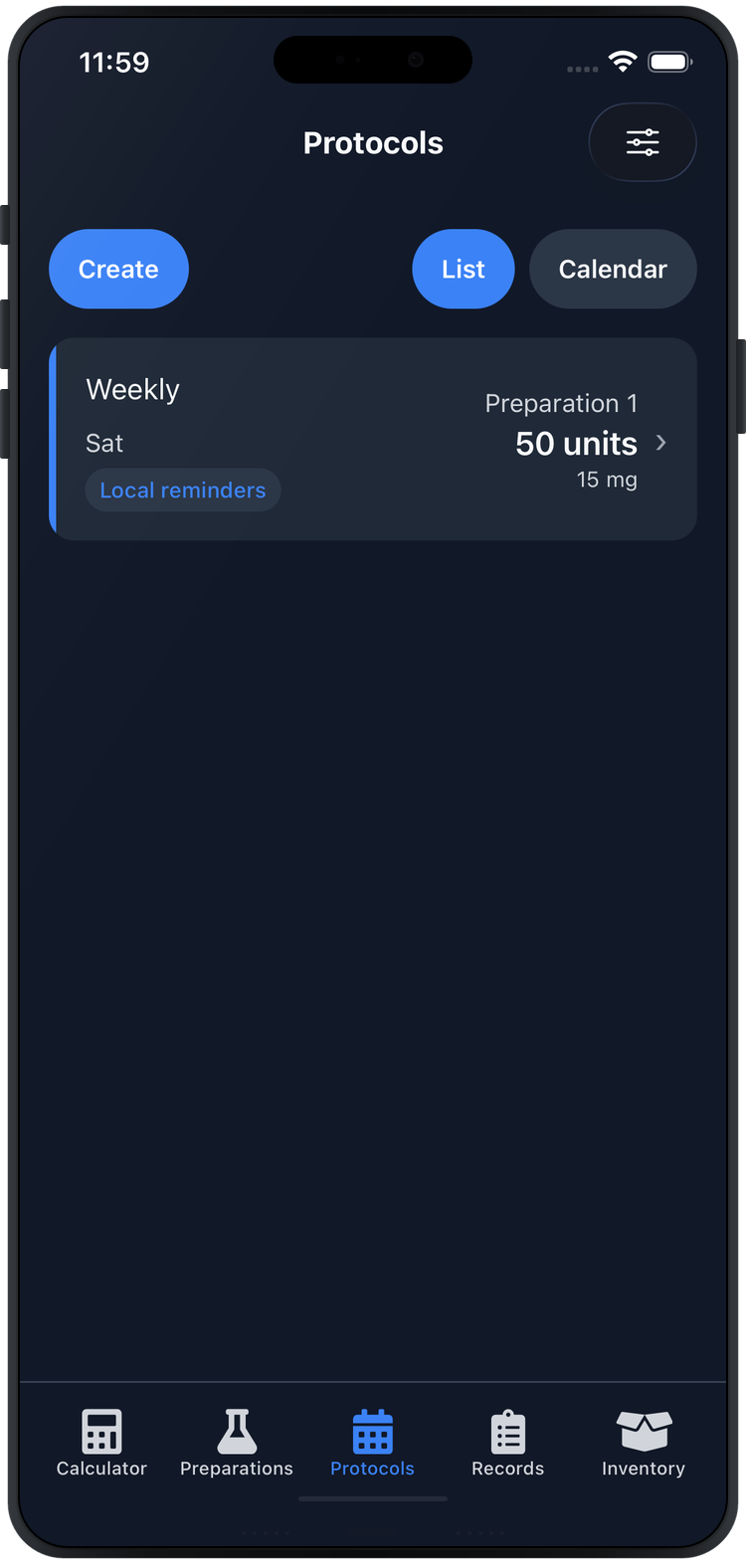Viewport: 746px width, 1568px height.
Task: Switch to List view
Action: [x=463, y=269]
